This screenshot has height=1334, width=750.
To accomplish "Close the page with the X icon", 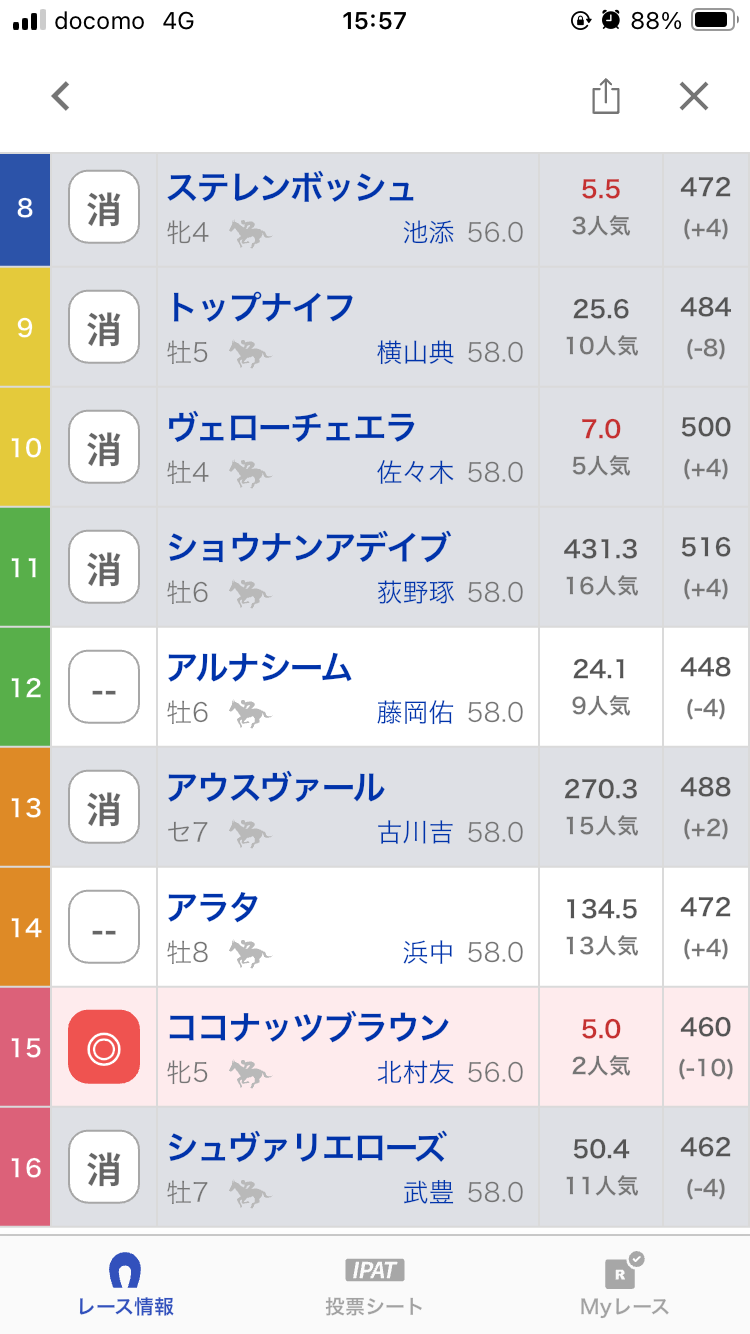I will pyautogui.click(x=694, y=96).
